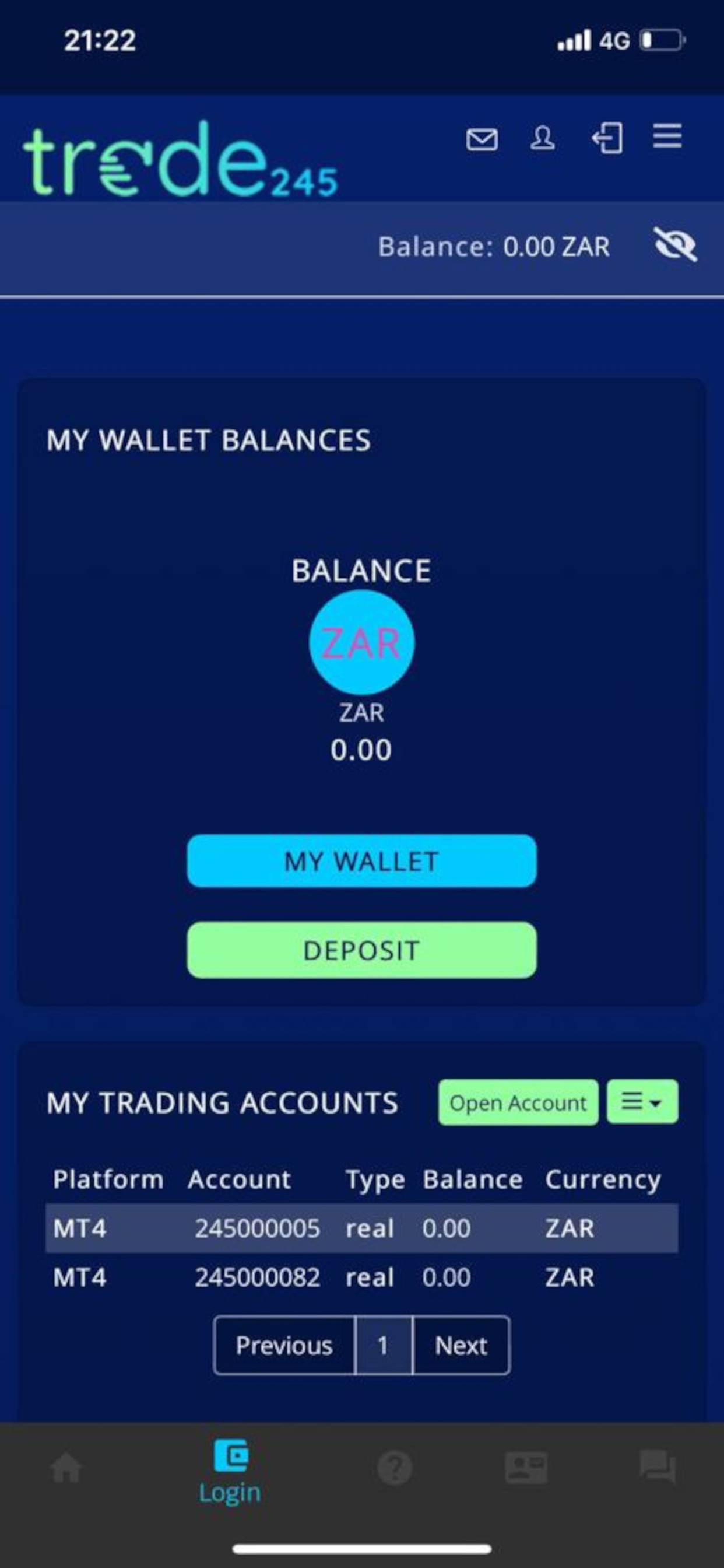Select the home icon in bottom bar

66,1467
